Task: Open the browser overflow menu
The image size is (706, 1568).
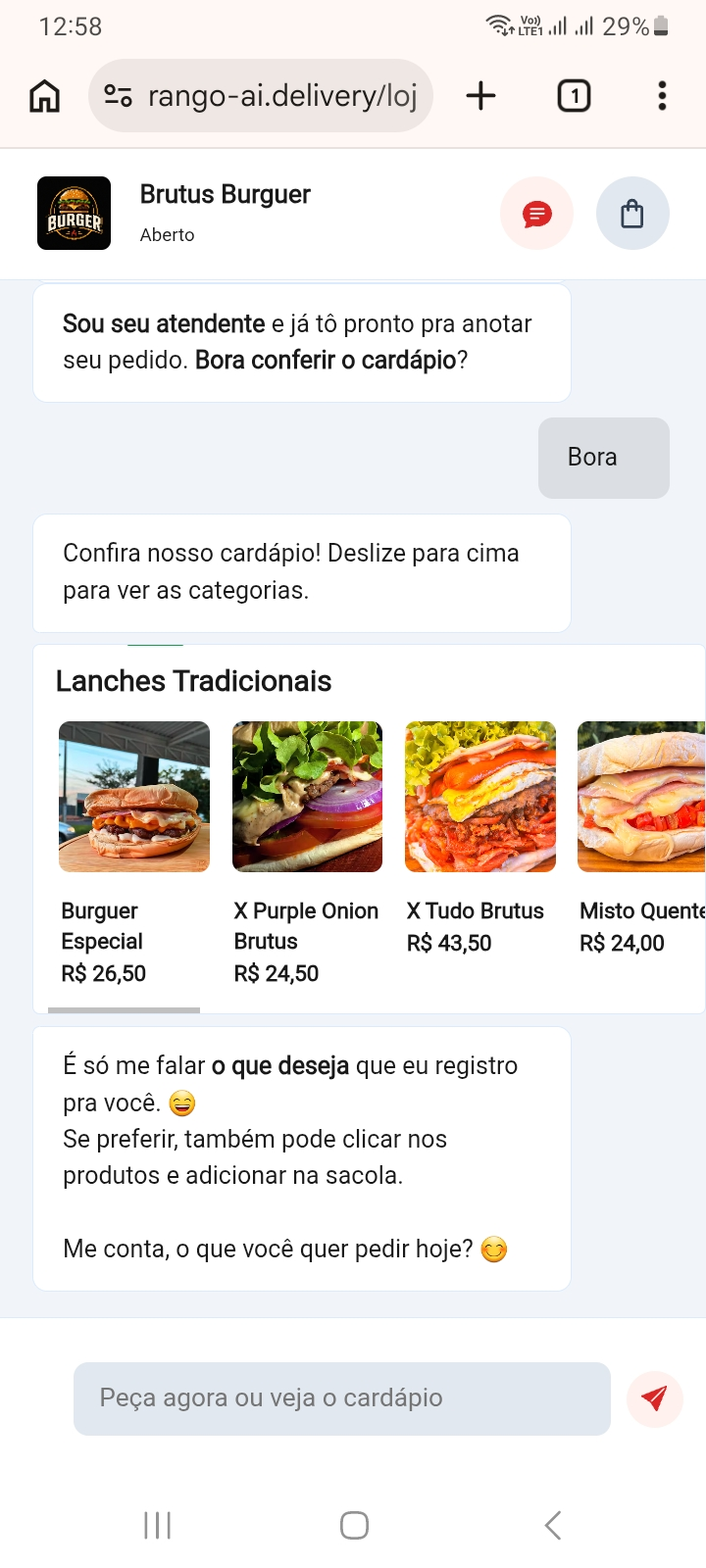Action: click(x=663, y=95)
